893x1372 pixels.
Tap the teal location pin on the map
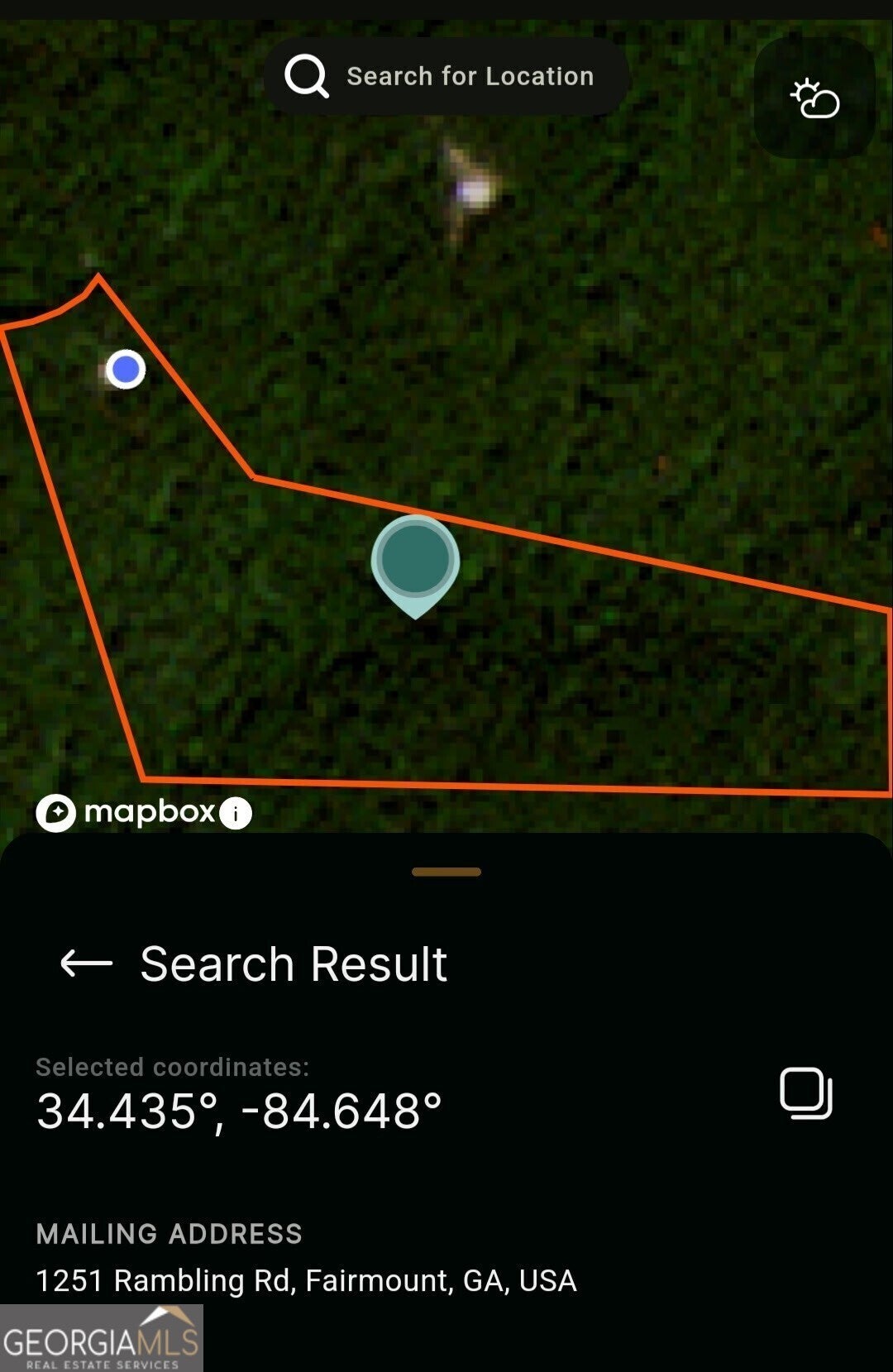click(x=415, y=562)
